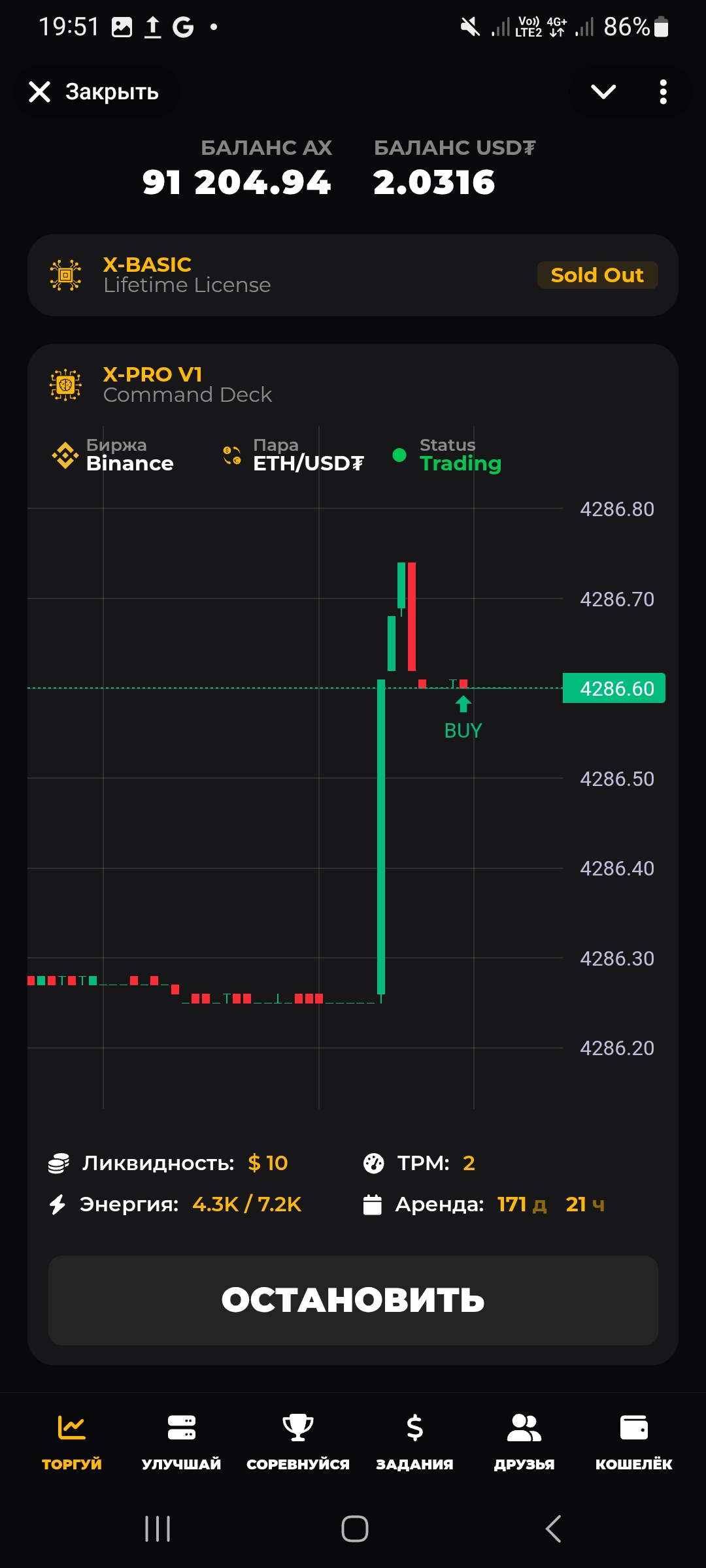This screenshot has width=706, height=1568.
Task: Collapse the app using the down chevron
Action: 603,92
